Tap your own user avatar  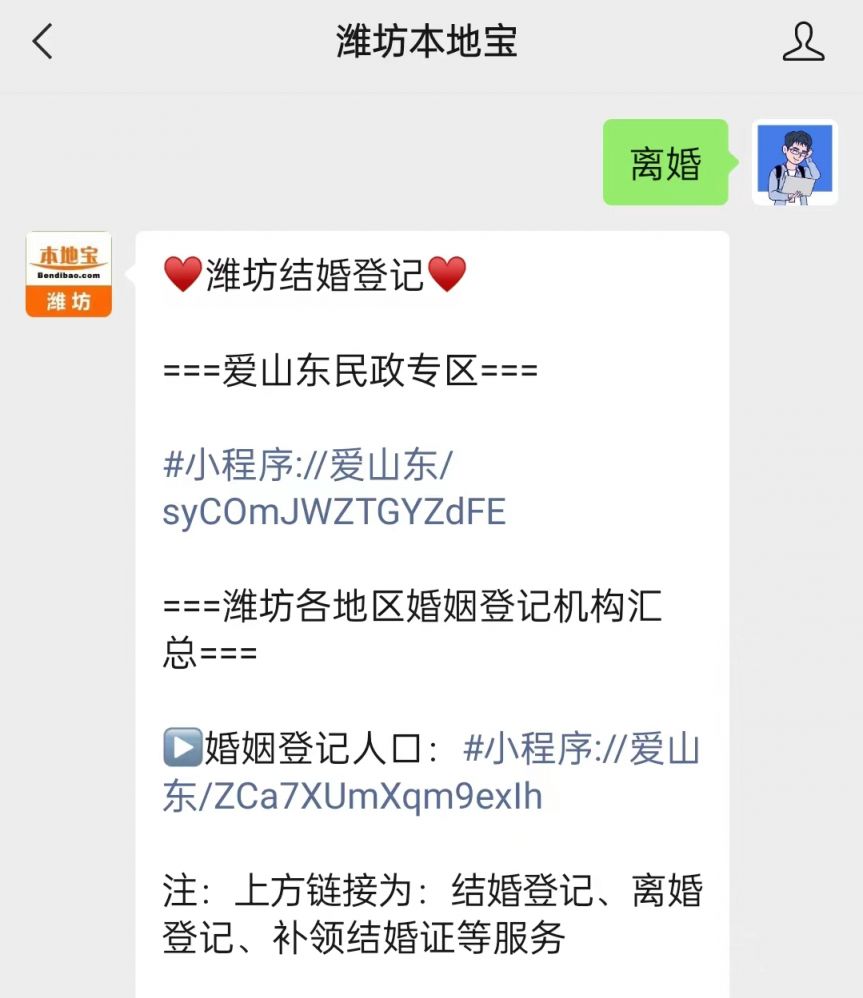pyautogui.click(x=794, y=162)
